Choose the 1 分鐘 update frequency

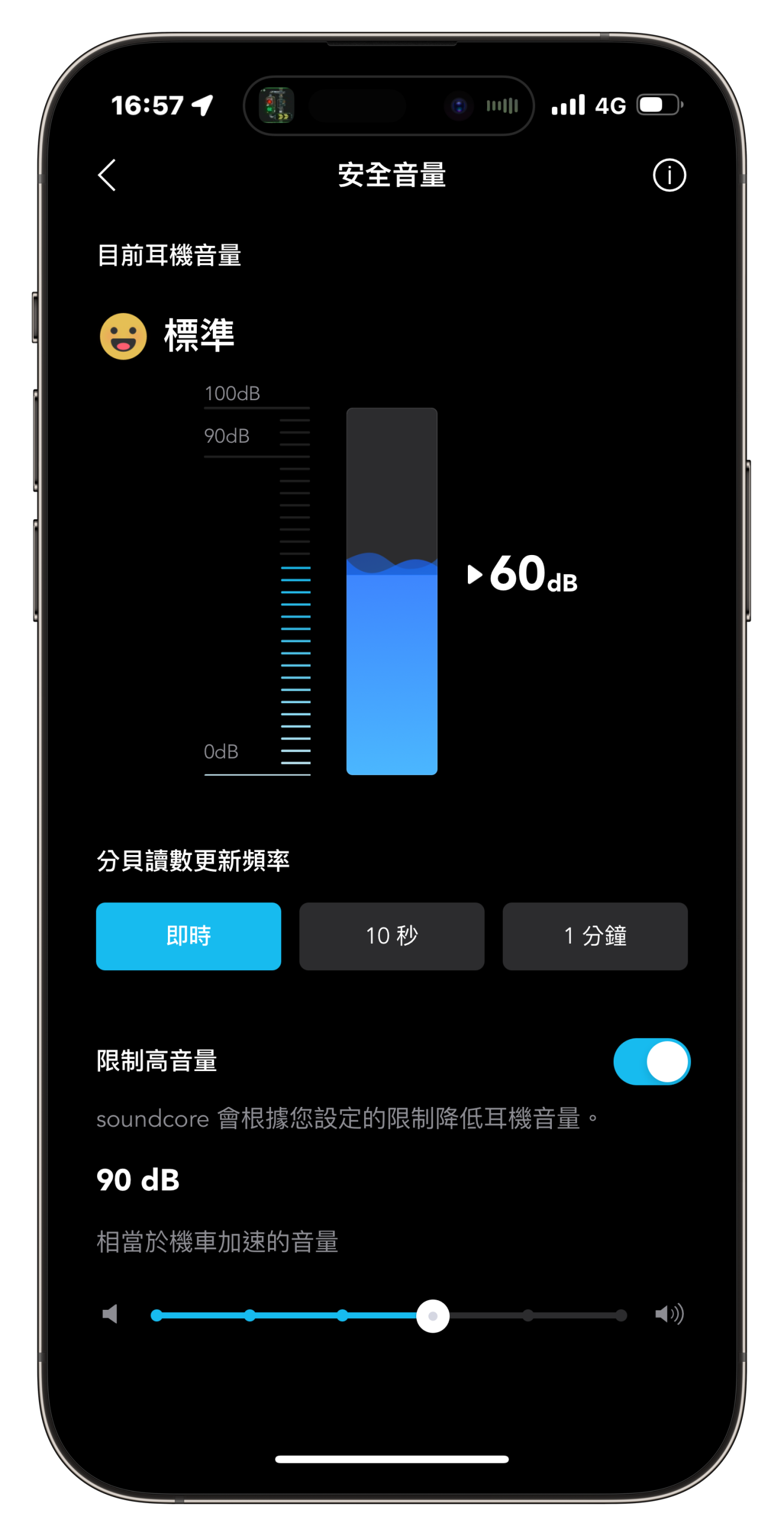pos(594,935)
